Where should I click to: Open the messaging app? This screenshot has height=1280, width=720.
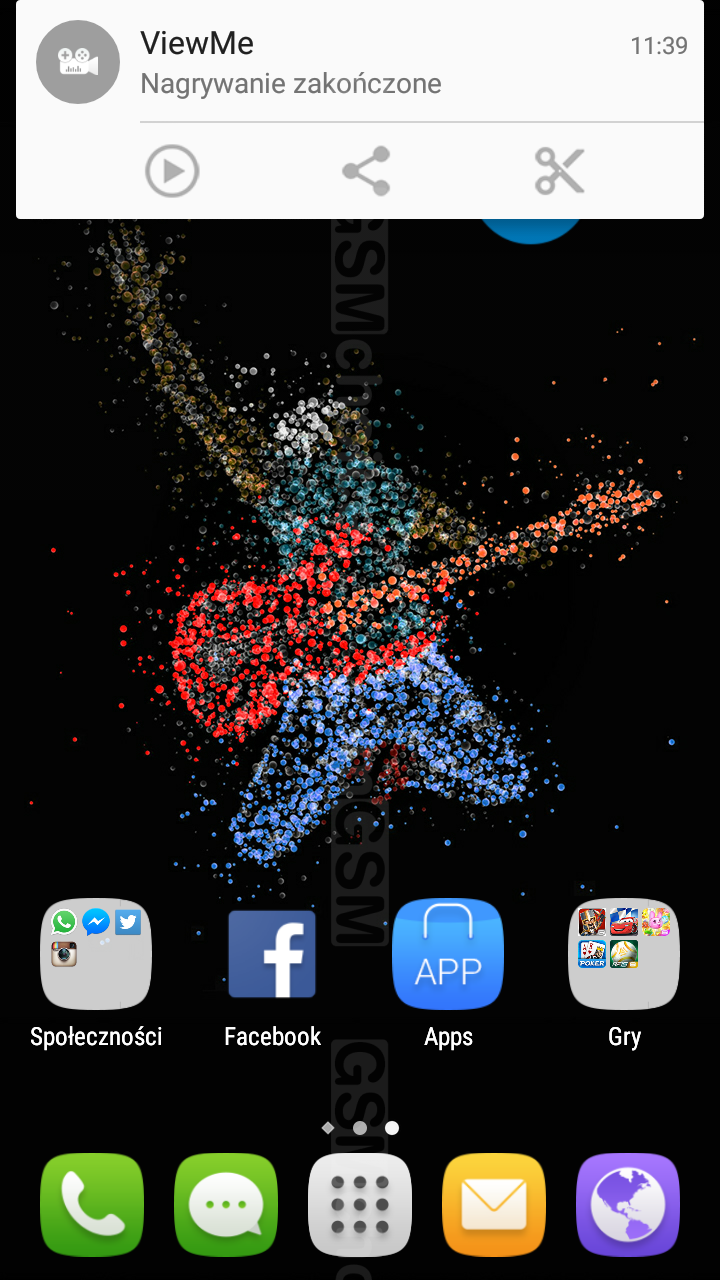click(x=226, y=1205)
